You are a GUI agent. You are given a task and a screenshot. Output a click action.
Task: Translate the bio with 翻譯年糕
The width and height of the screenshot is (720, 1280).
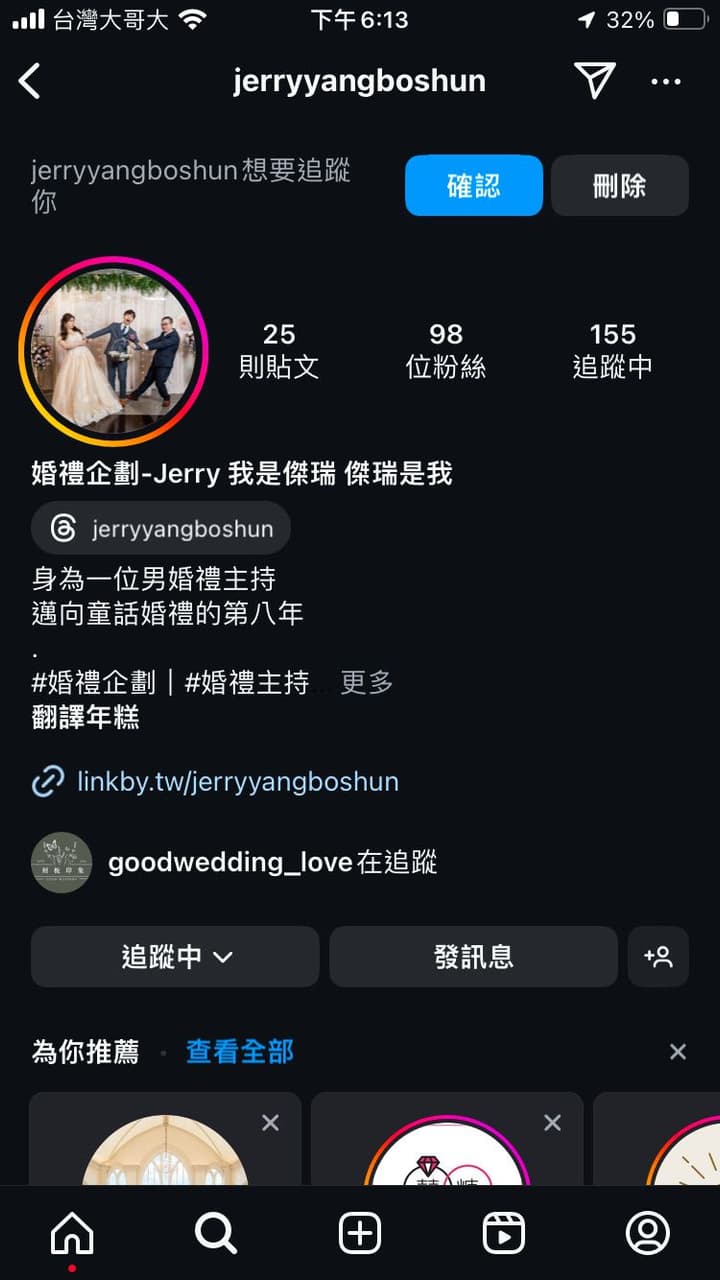[x=85, y=717]
